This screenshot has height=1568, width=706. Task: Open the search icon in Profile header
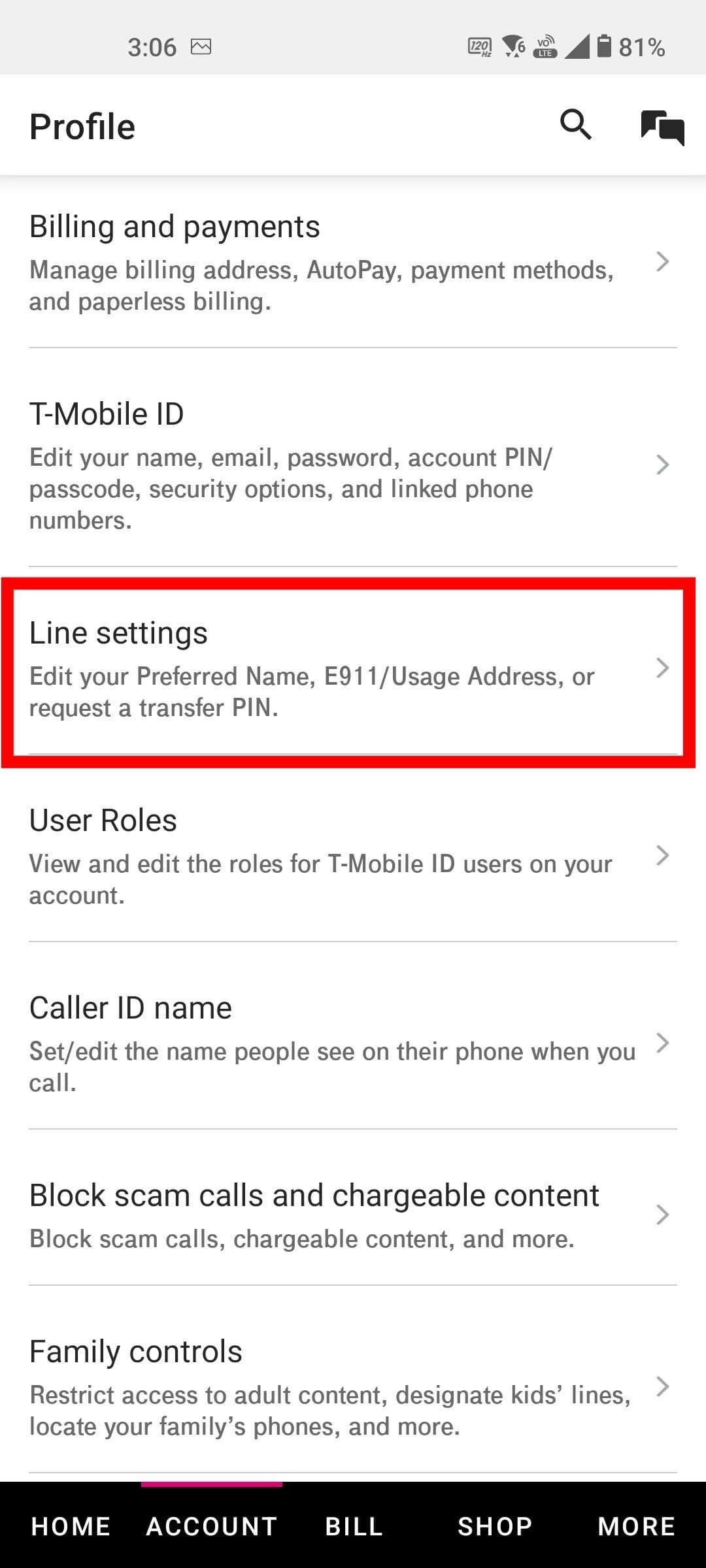[x=576, y=124]
